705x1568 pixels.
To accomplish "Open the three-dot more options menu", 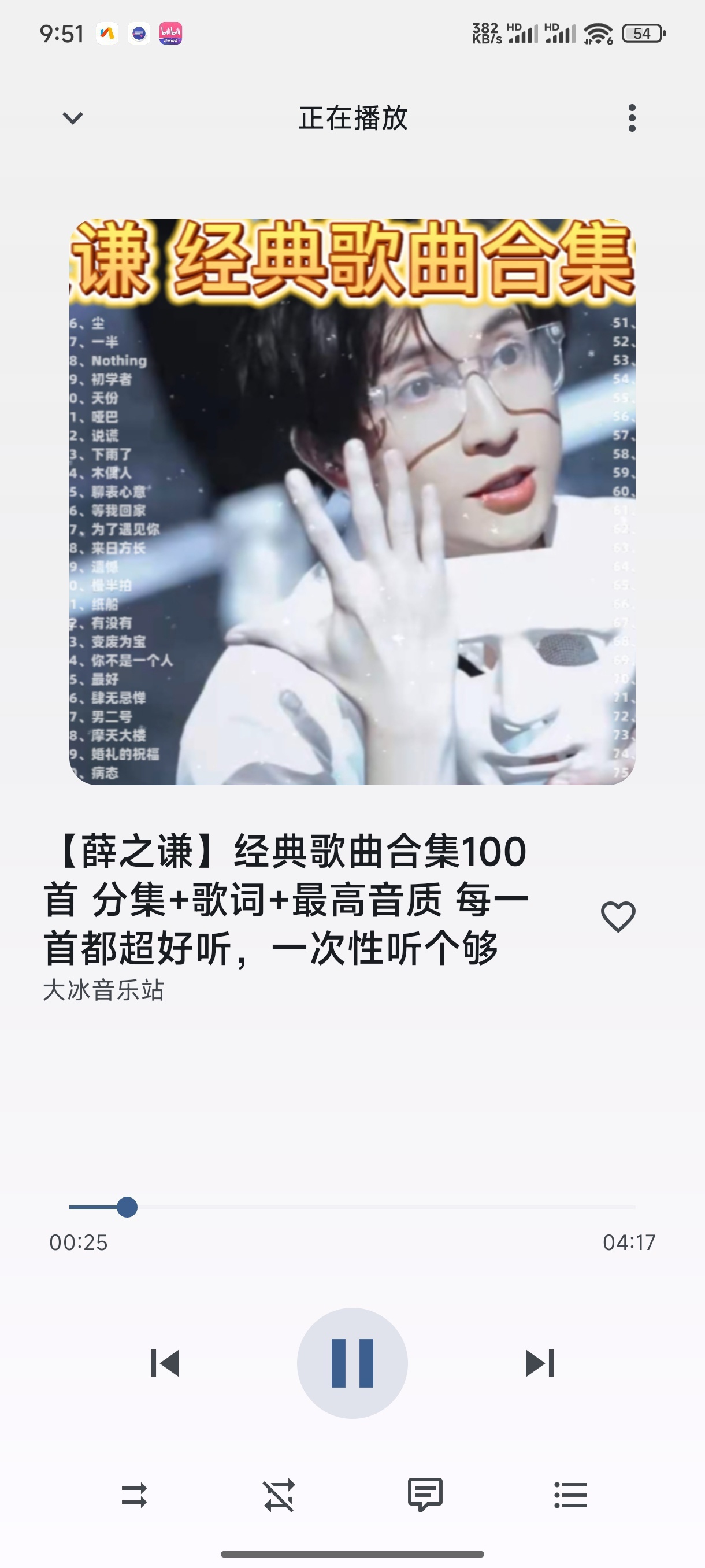I will [x=632, y=118].
